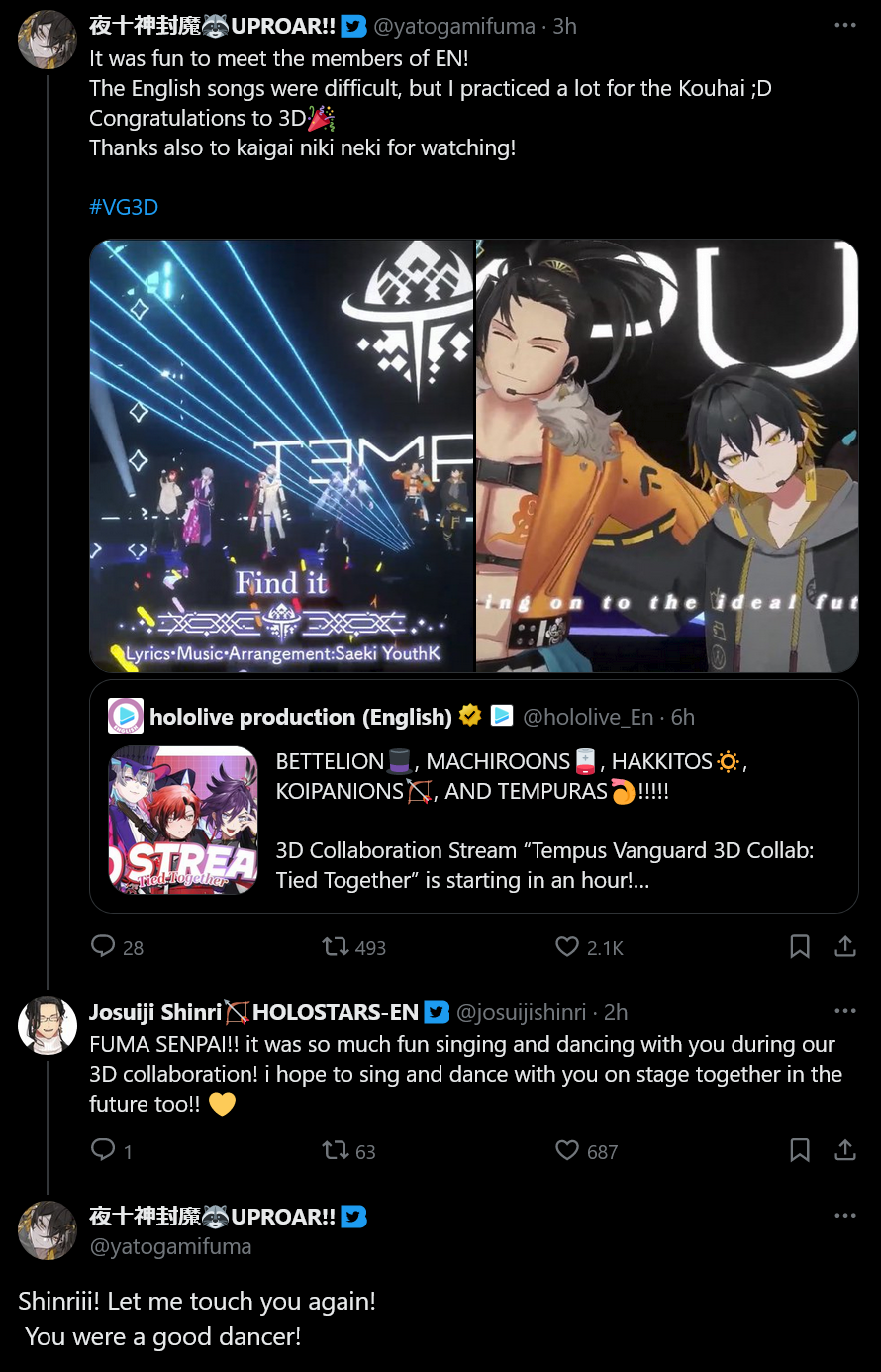The image size is (881, 1372).
Task: Bookmark Josuiji Shinri's reply
Action: (x=800, y=1150)
